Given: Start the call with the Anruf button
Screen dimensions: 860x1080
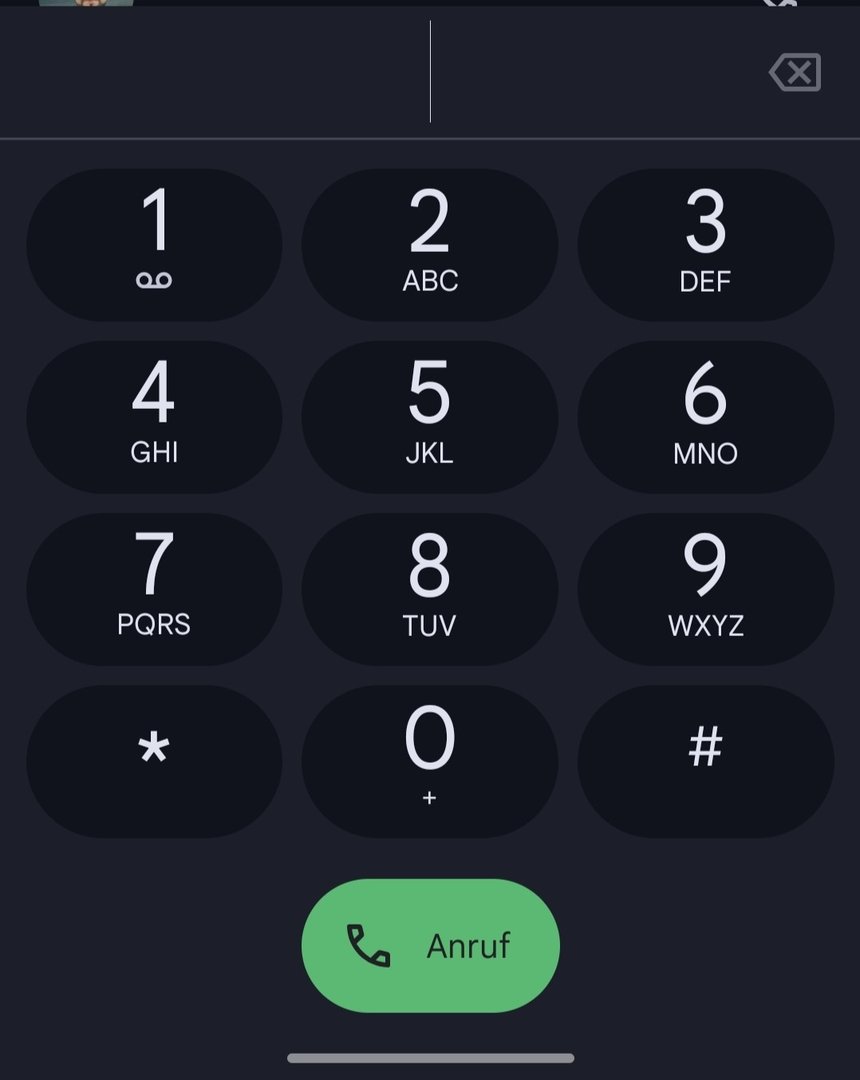Looking at the screenshot, I should pyautogui.click(x=430, y=945).
